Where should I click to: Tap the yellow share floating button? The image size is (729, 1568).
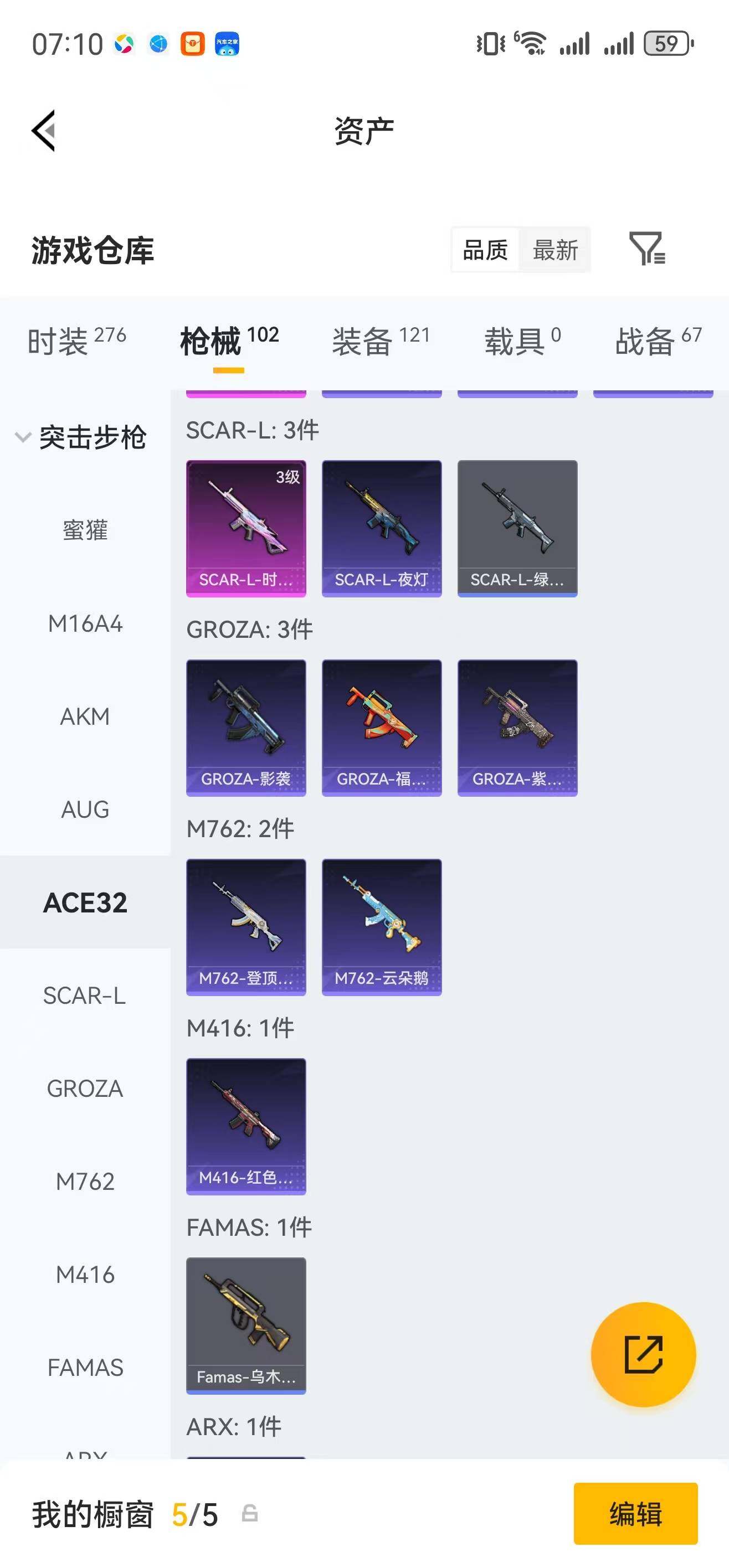click(x=643, y=1354)
